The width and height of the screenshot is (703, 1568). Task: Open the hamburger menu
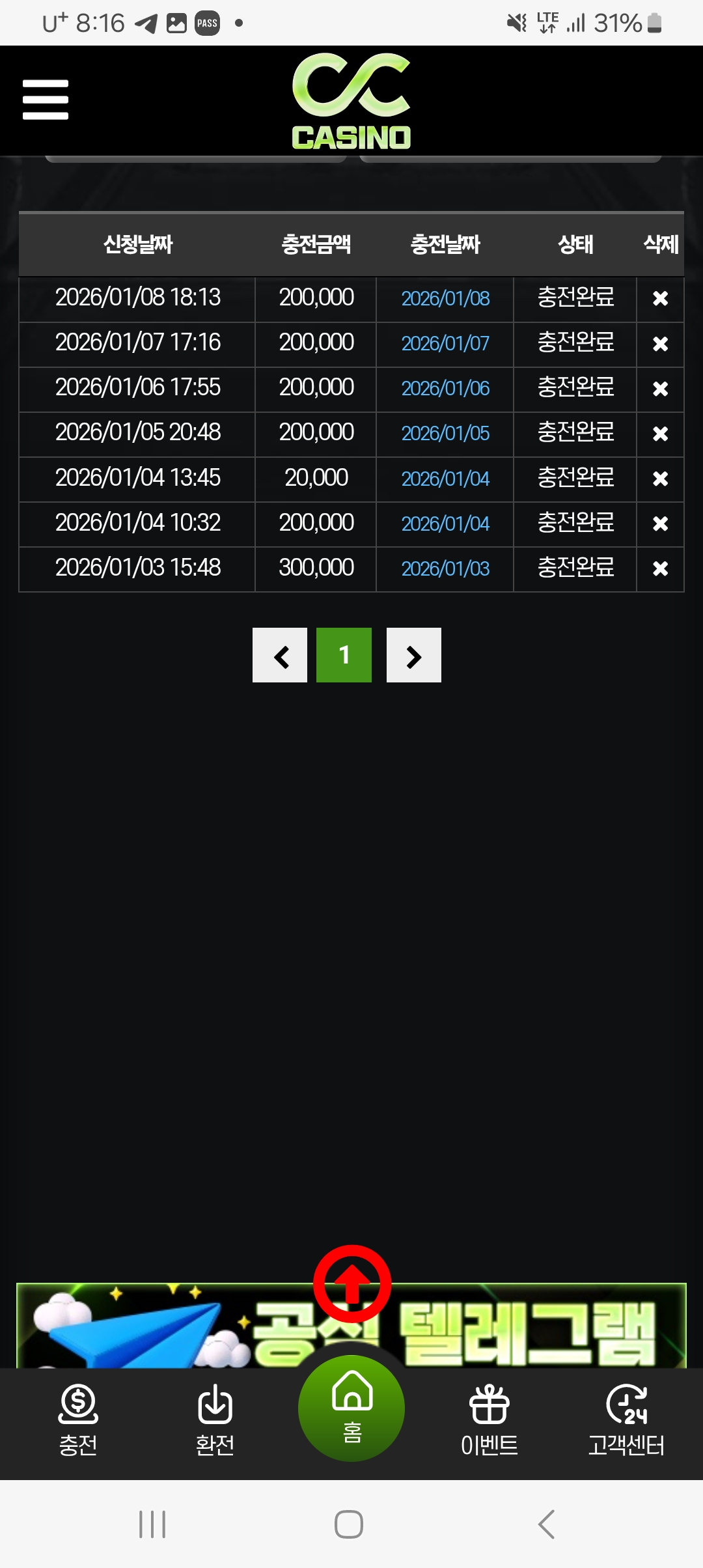coord(46,100)
